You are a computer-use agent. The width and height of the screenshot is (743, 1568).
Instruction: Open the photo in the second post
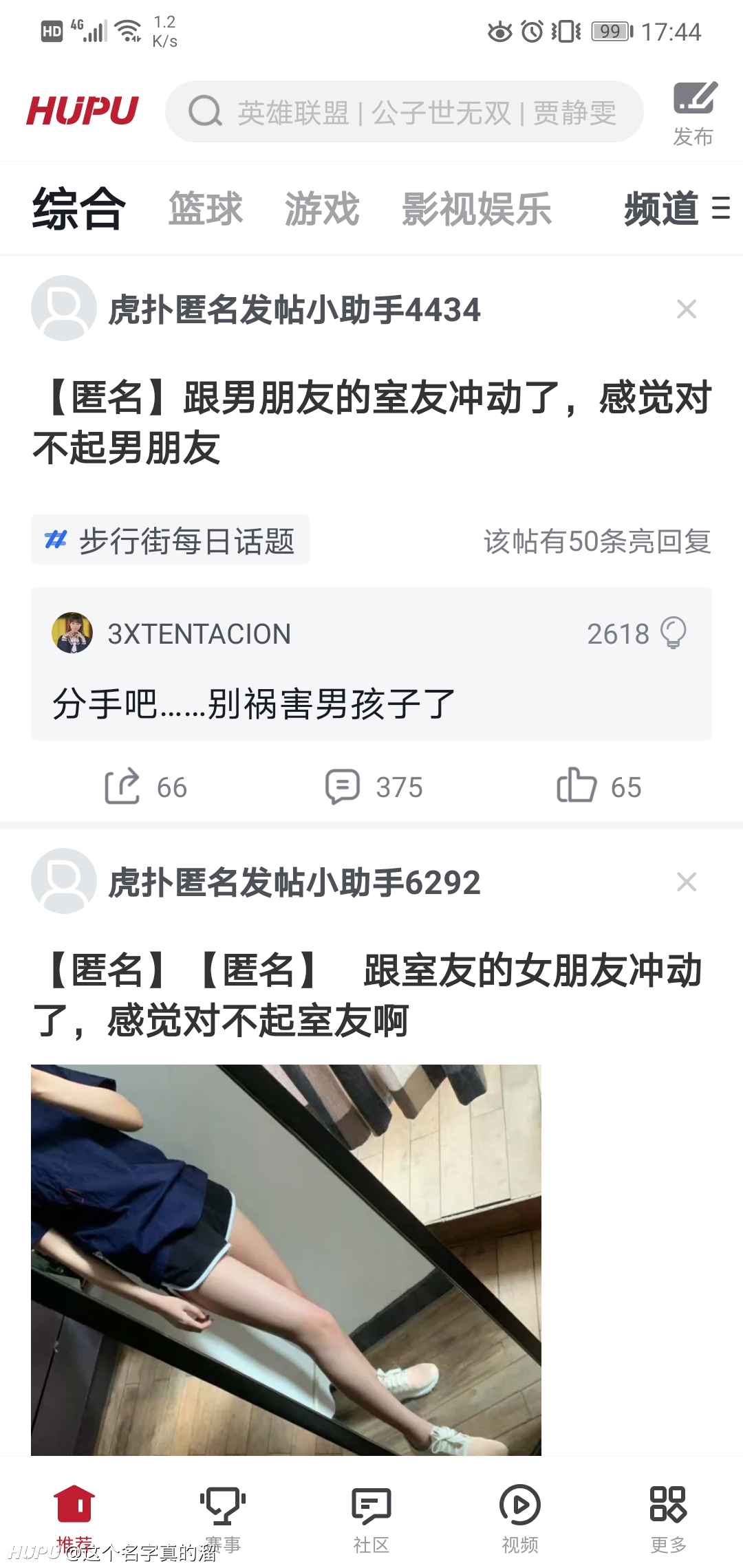pyautogui.click(x=286, y=1260)
